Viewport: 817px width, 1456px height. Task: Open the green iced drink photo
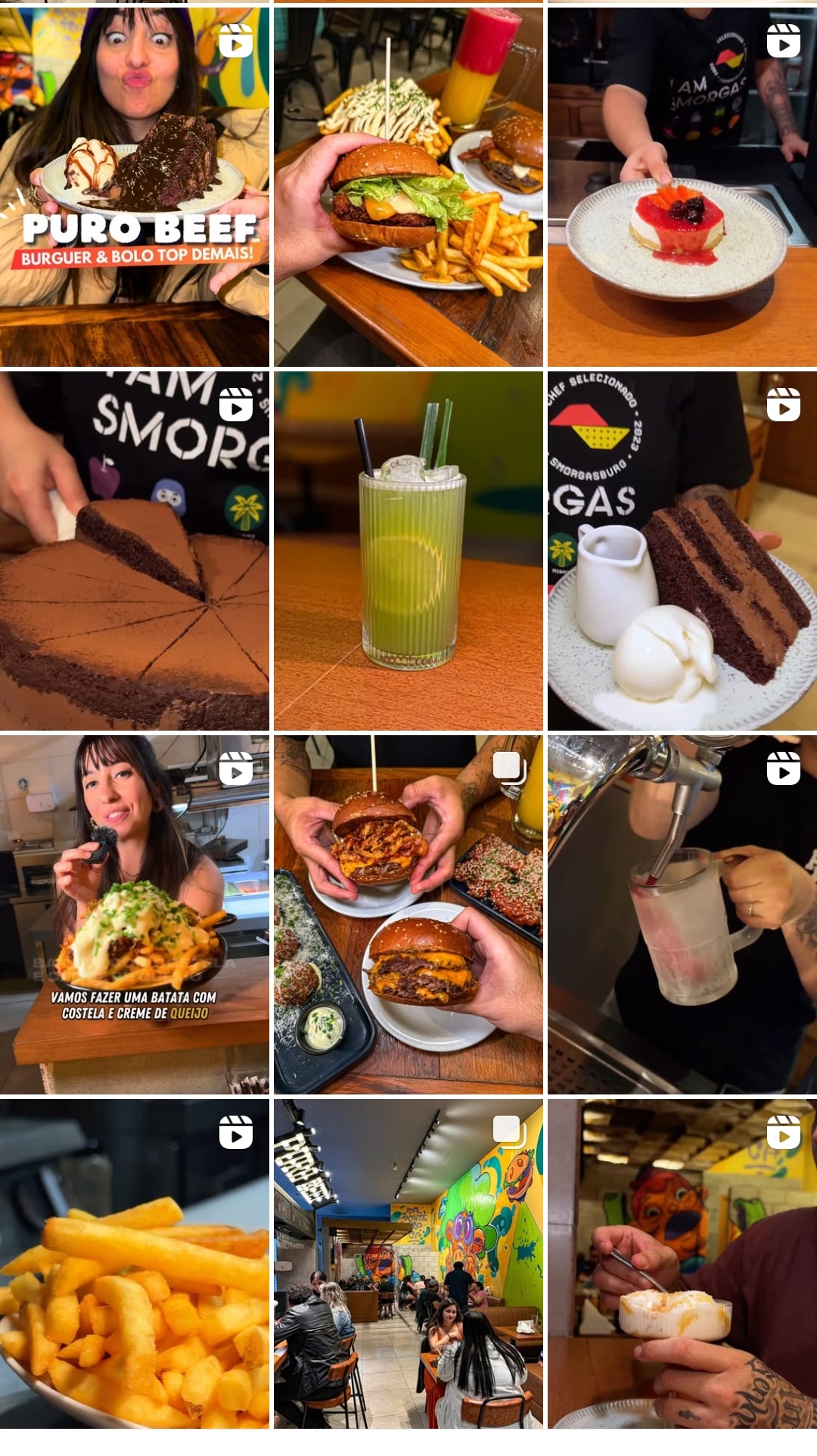(408, 551)
